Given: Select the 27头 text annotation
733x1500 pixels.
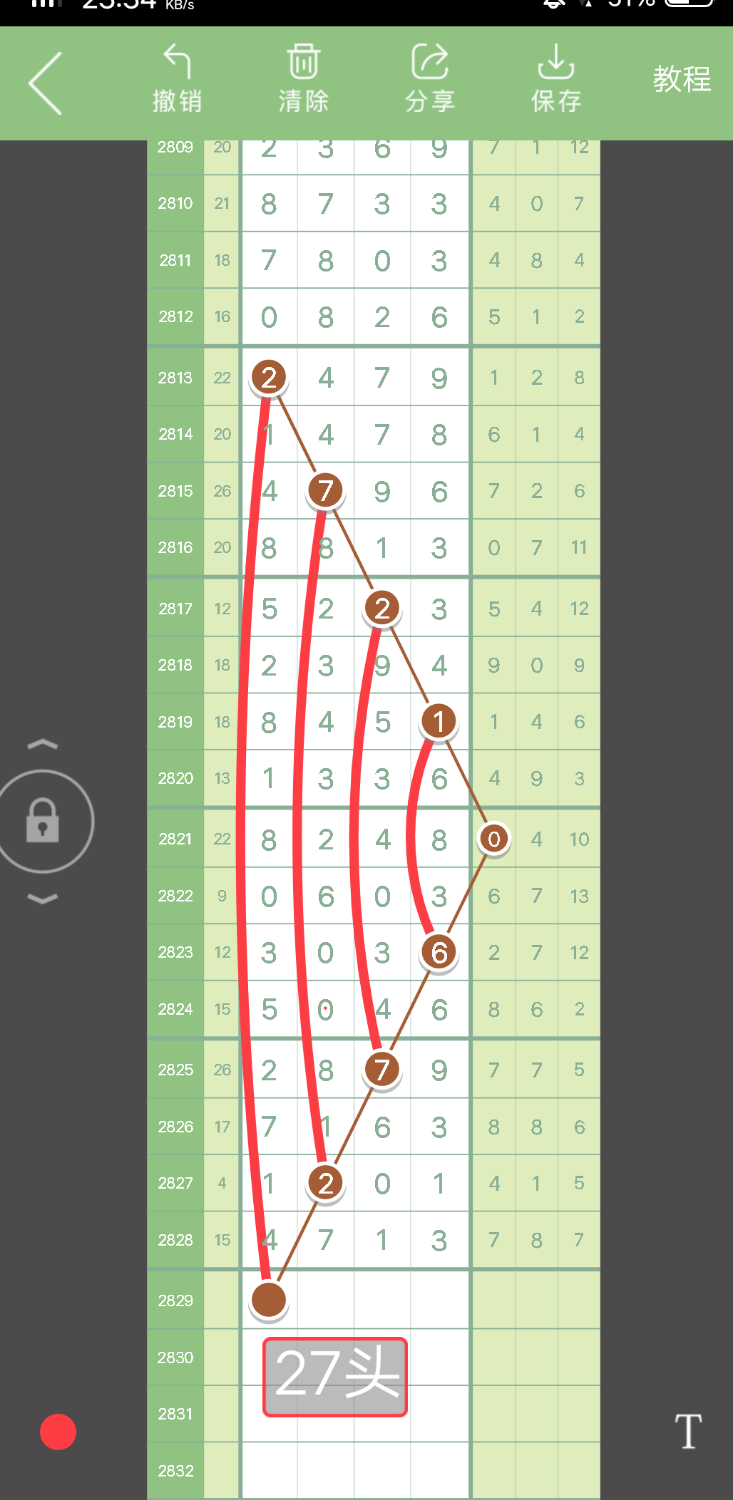Looking at the screenshot, I should [x=335, y=1377].
